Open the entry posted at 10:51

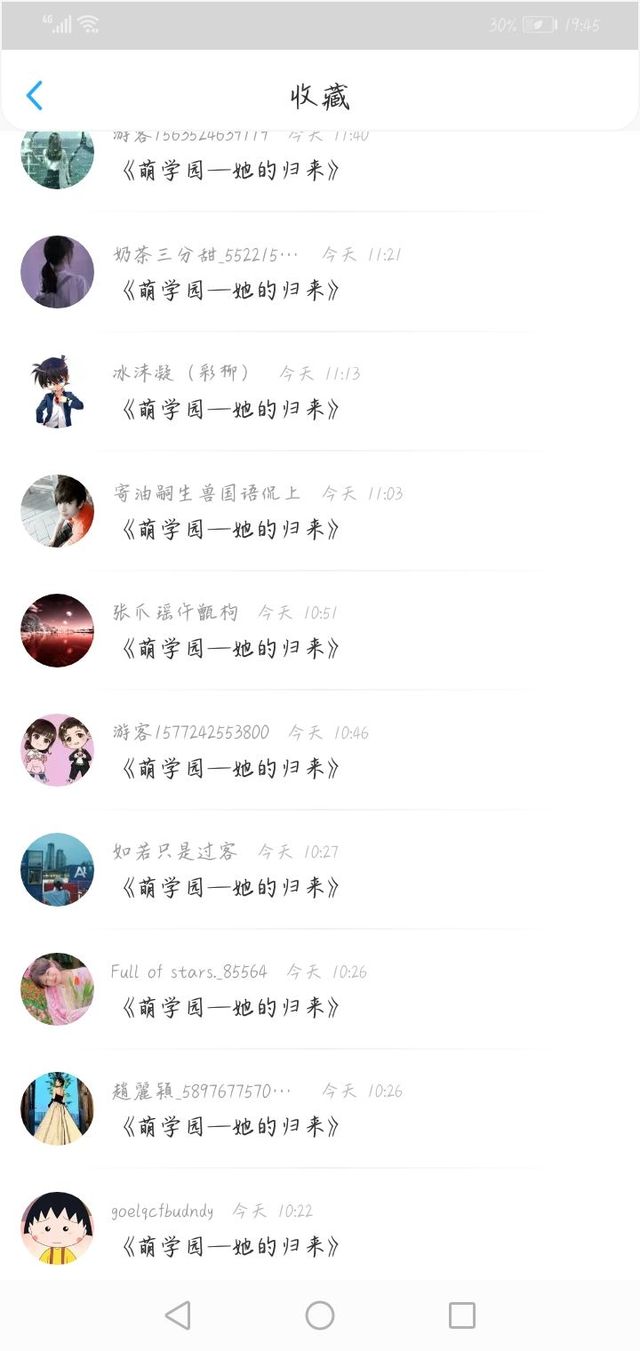(x=320, y=630)
